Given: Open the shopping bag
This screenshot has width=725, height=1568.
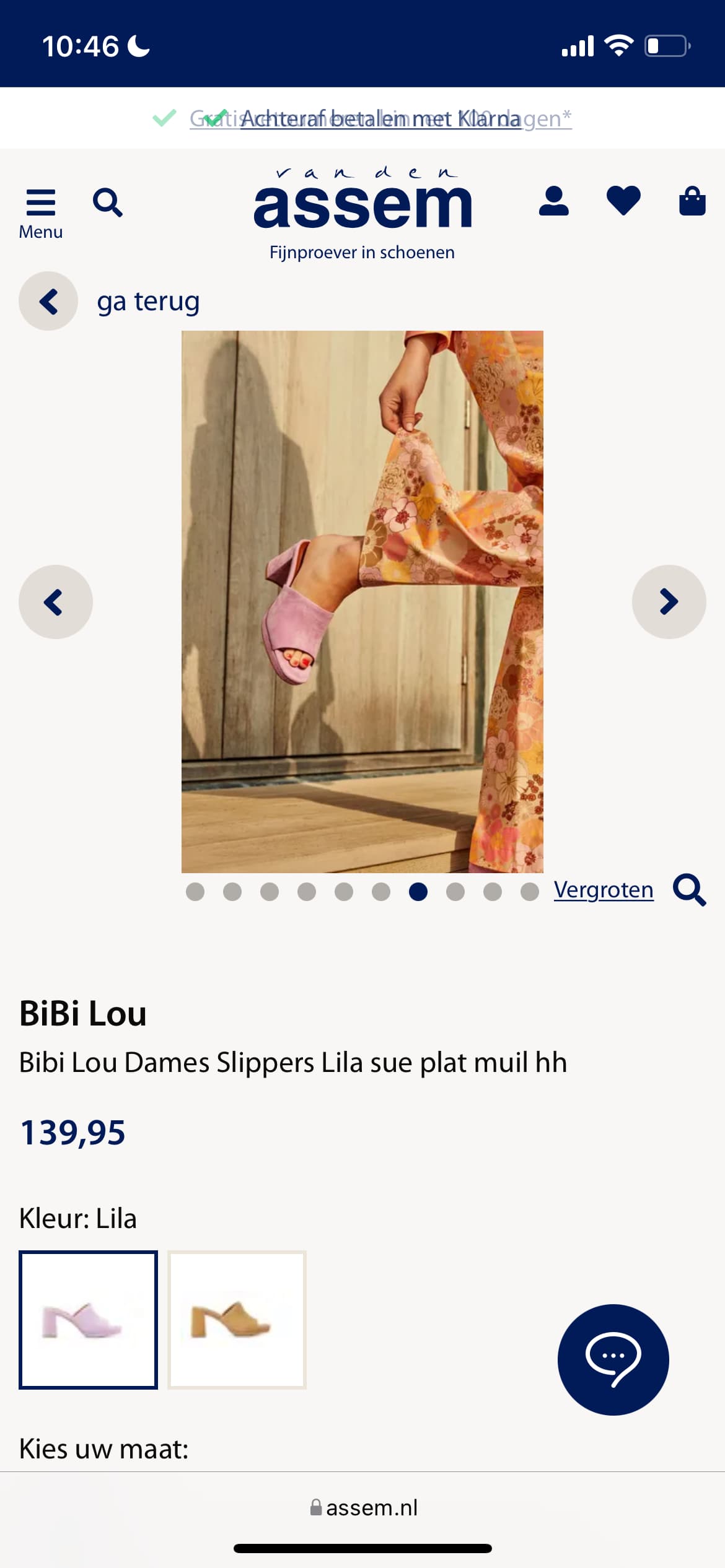Looking at the screenshot, I should 692,201.
